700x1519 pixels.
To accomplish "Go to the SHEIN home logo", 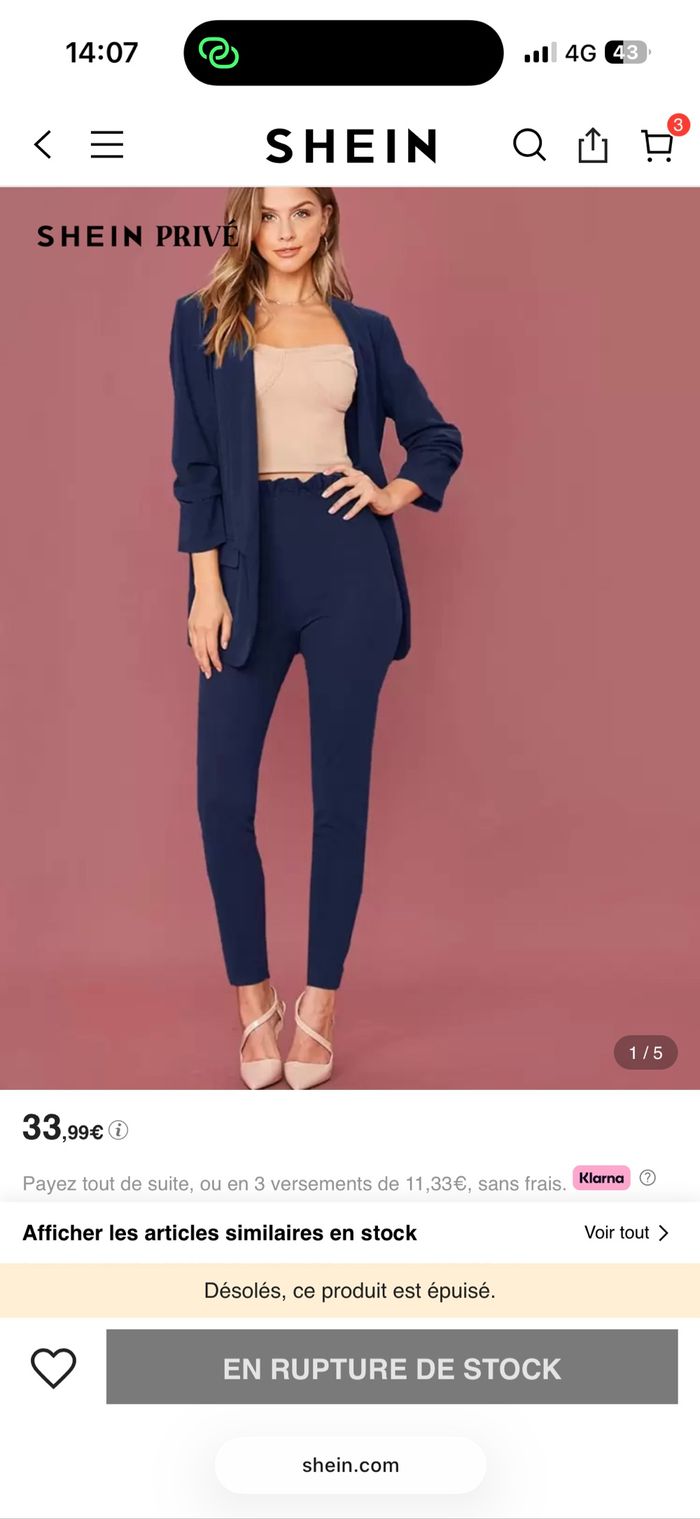I will click(x=351, y=146).
